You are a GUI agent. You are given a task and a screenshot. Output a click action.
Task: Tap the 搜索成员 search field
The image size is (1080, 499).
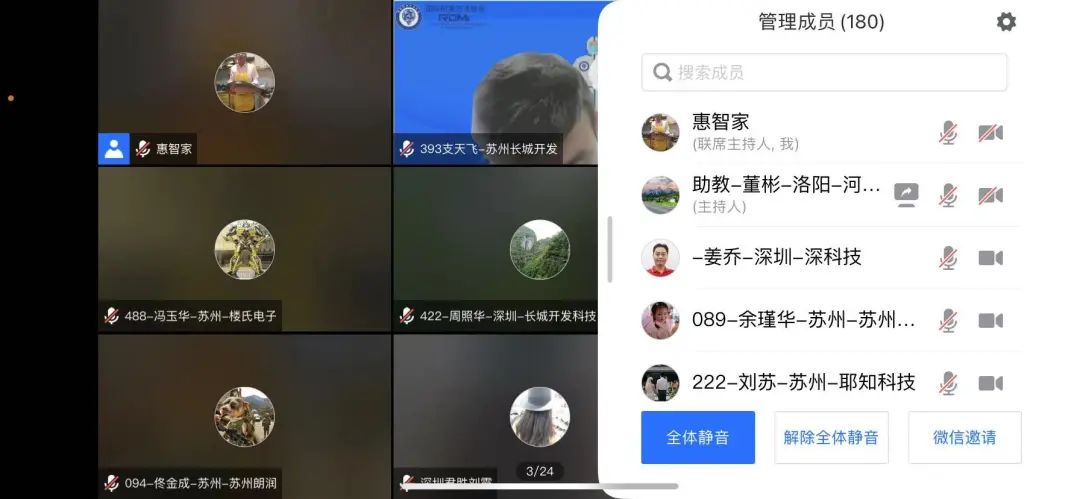(824, 72)
